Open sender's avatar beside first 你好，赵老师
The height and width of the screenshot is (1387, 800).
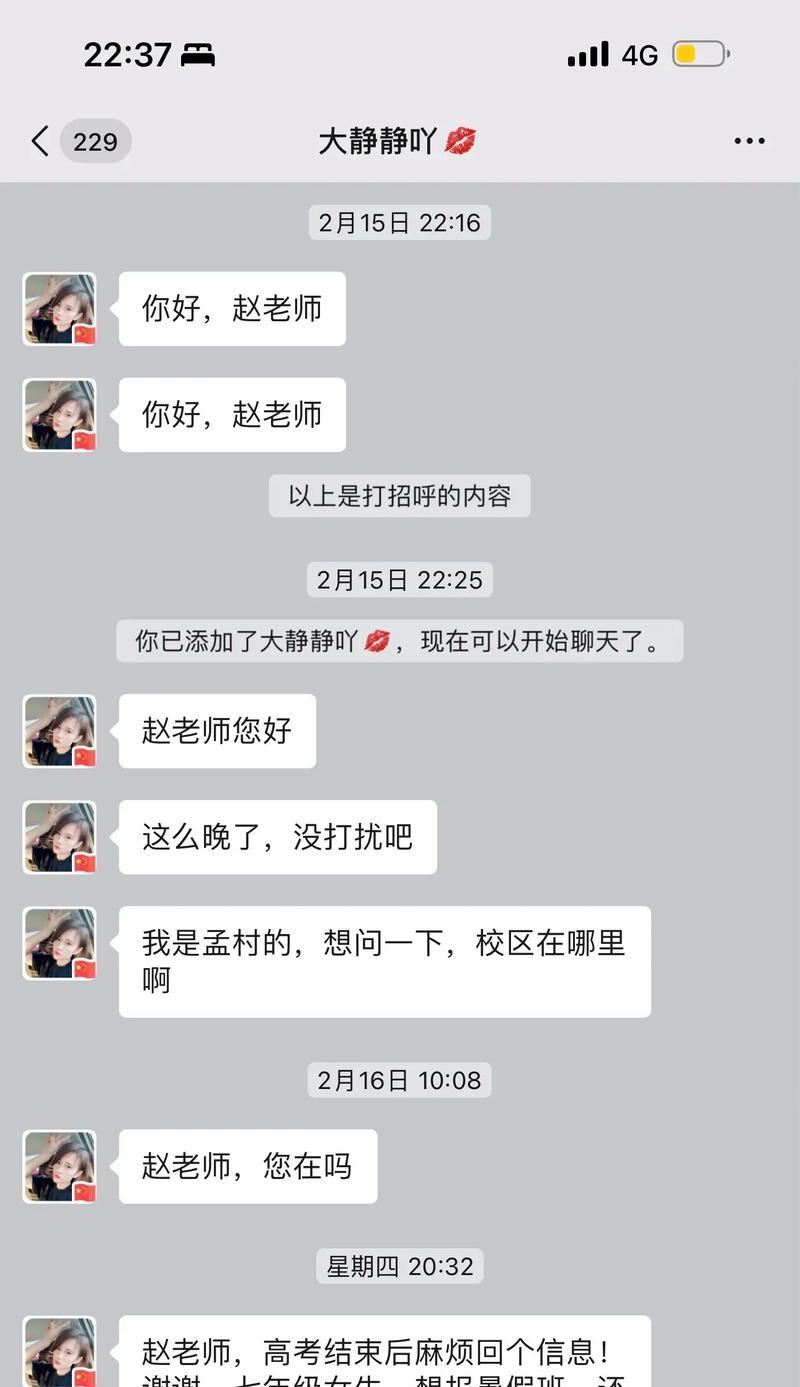click(x=60, y=309)
